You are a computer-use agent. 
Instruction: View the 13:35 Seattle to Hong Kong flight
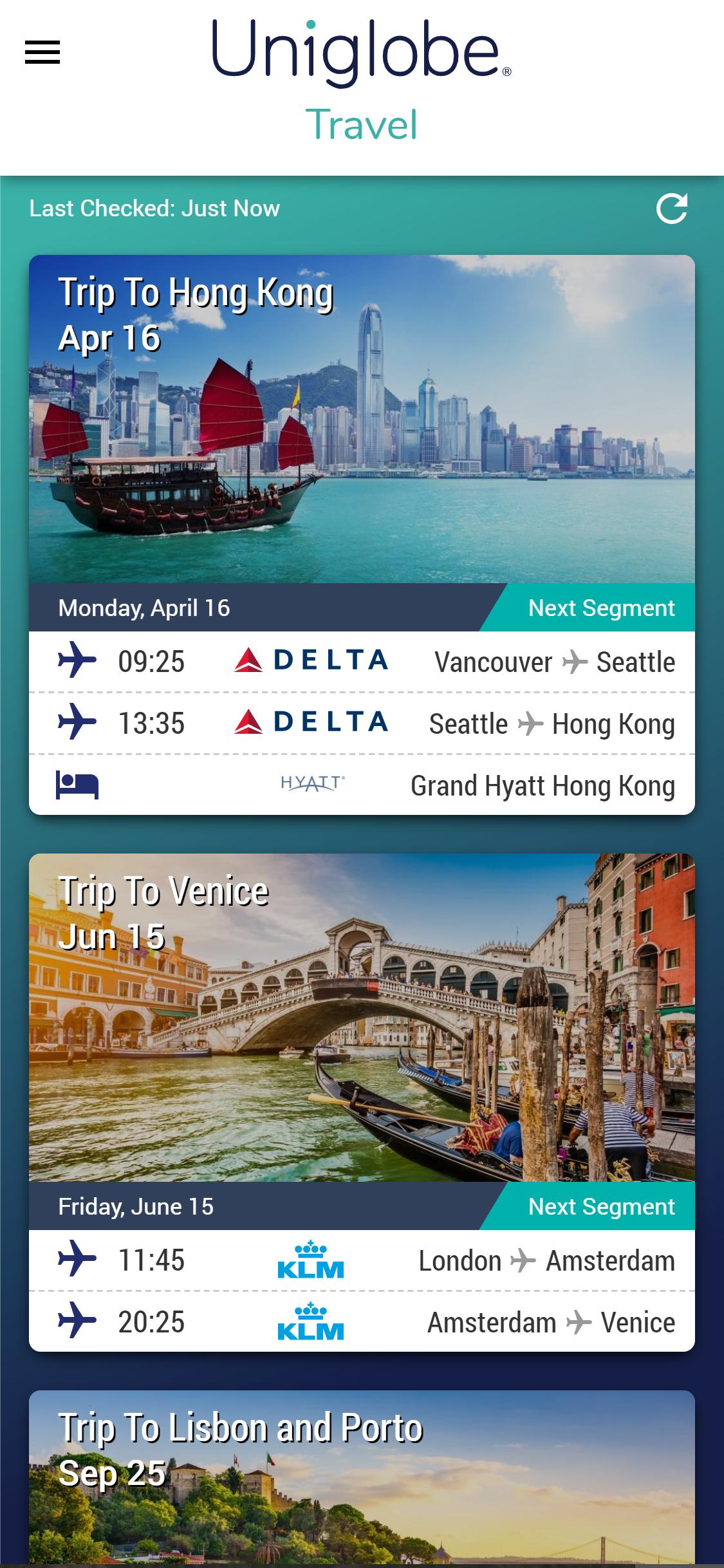(362, 723)
